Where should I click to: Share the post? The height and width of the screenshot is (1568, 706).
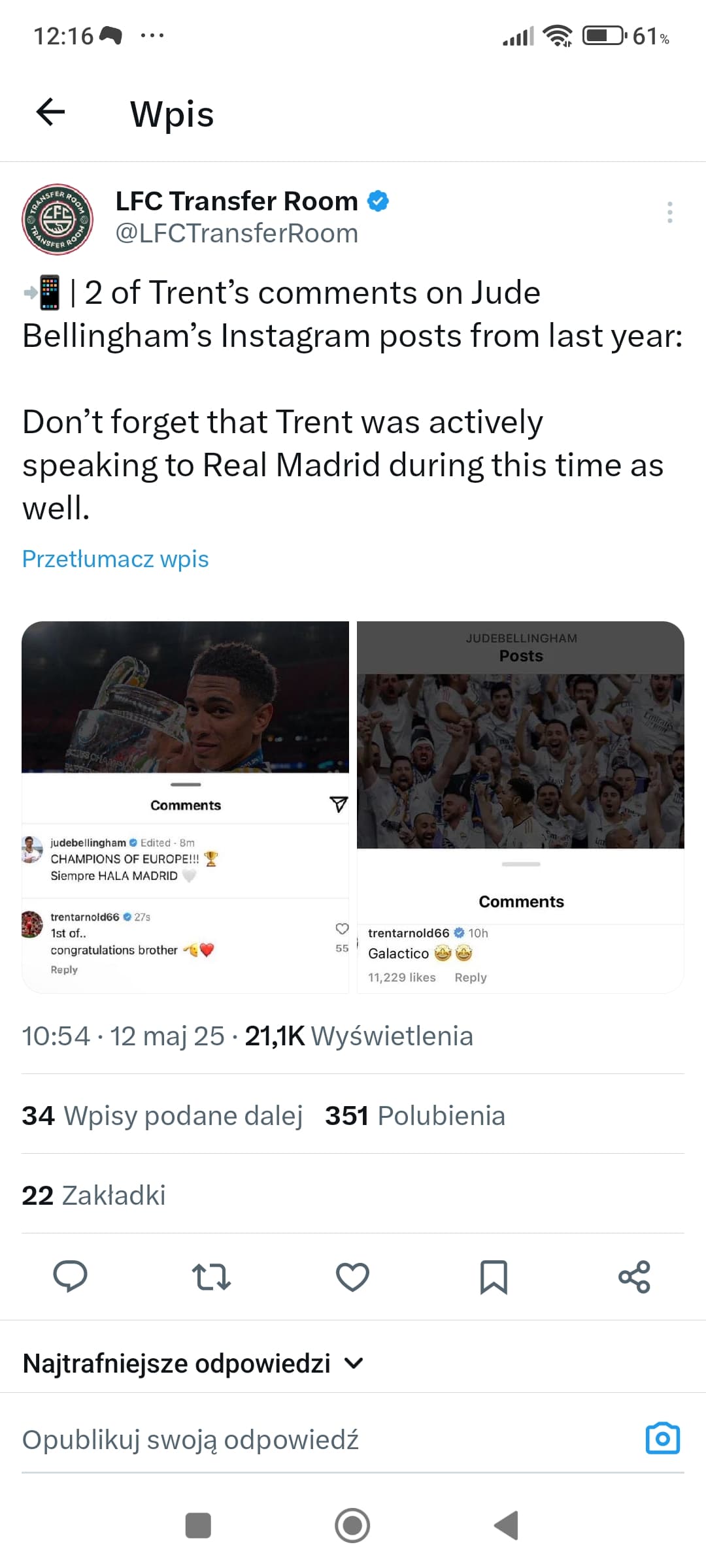pos(635,1277)
